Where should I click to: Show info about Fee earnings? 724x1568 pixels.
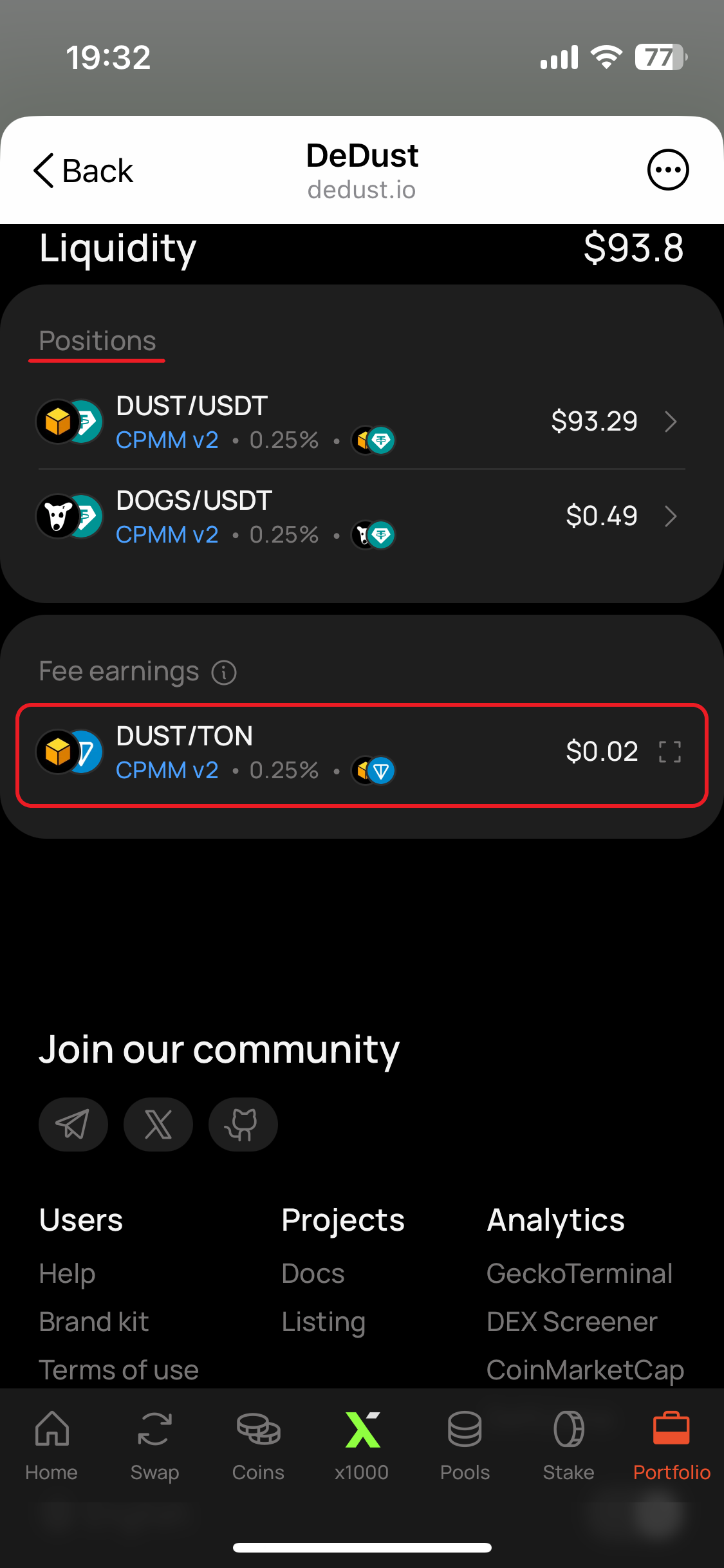[x=224, y=673]
